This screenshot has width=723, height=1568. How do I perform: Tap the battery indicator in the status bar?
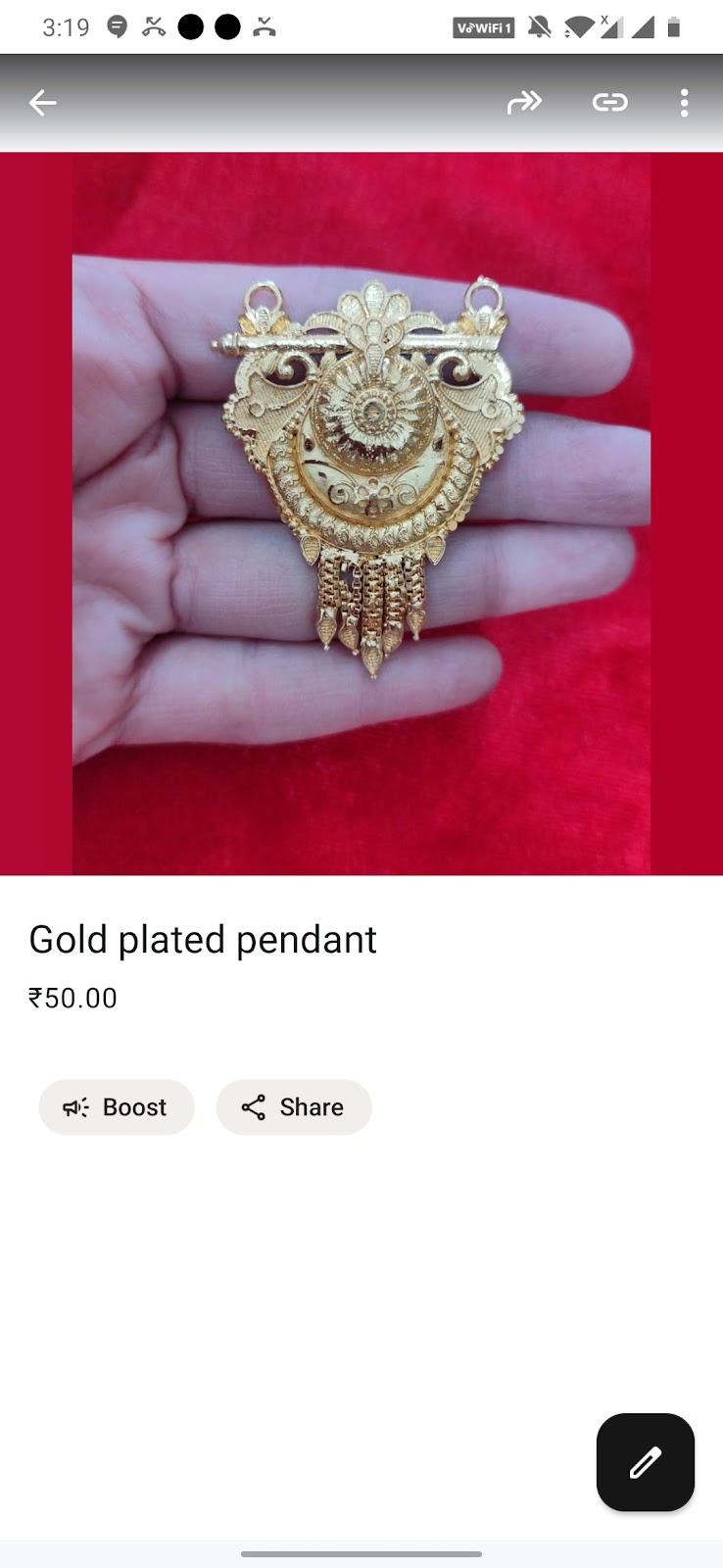676,27
